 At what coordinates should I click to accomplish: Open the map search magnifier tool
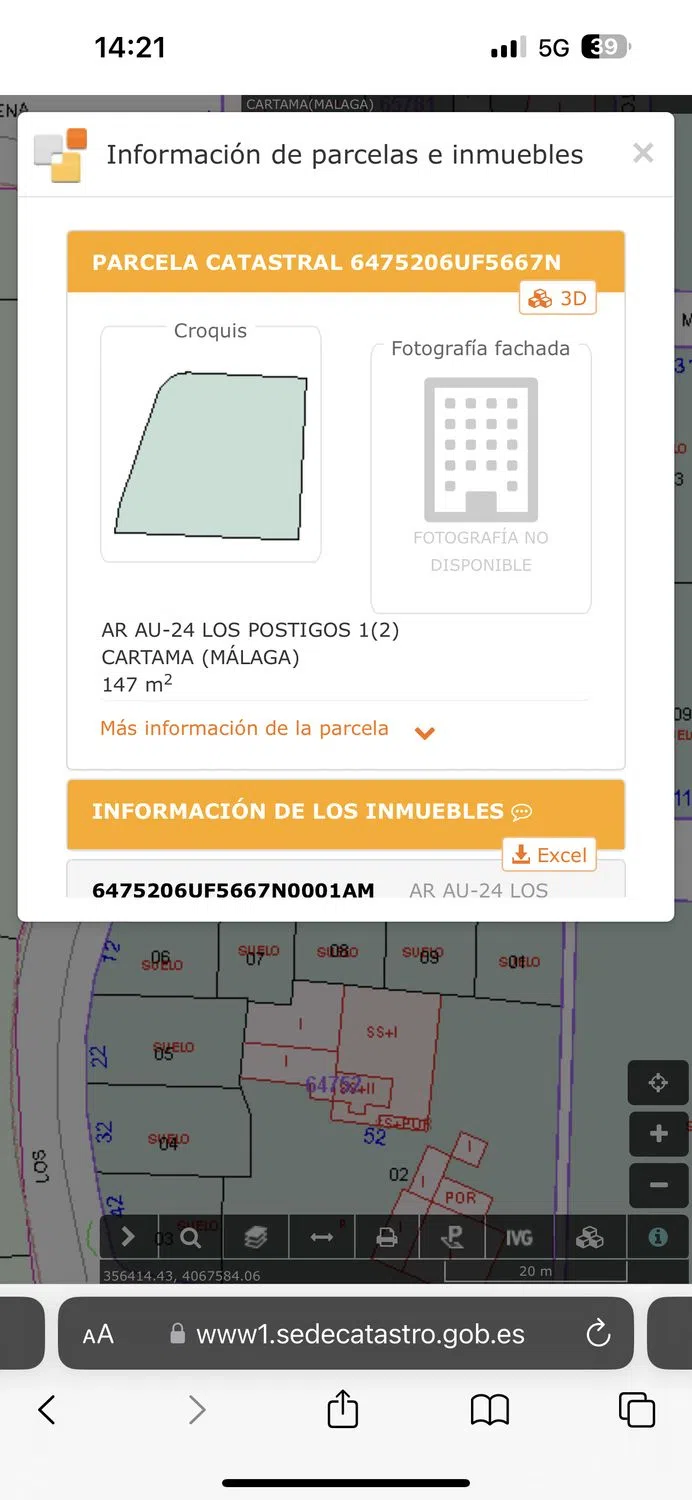190,1237
